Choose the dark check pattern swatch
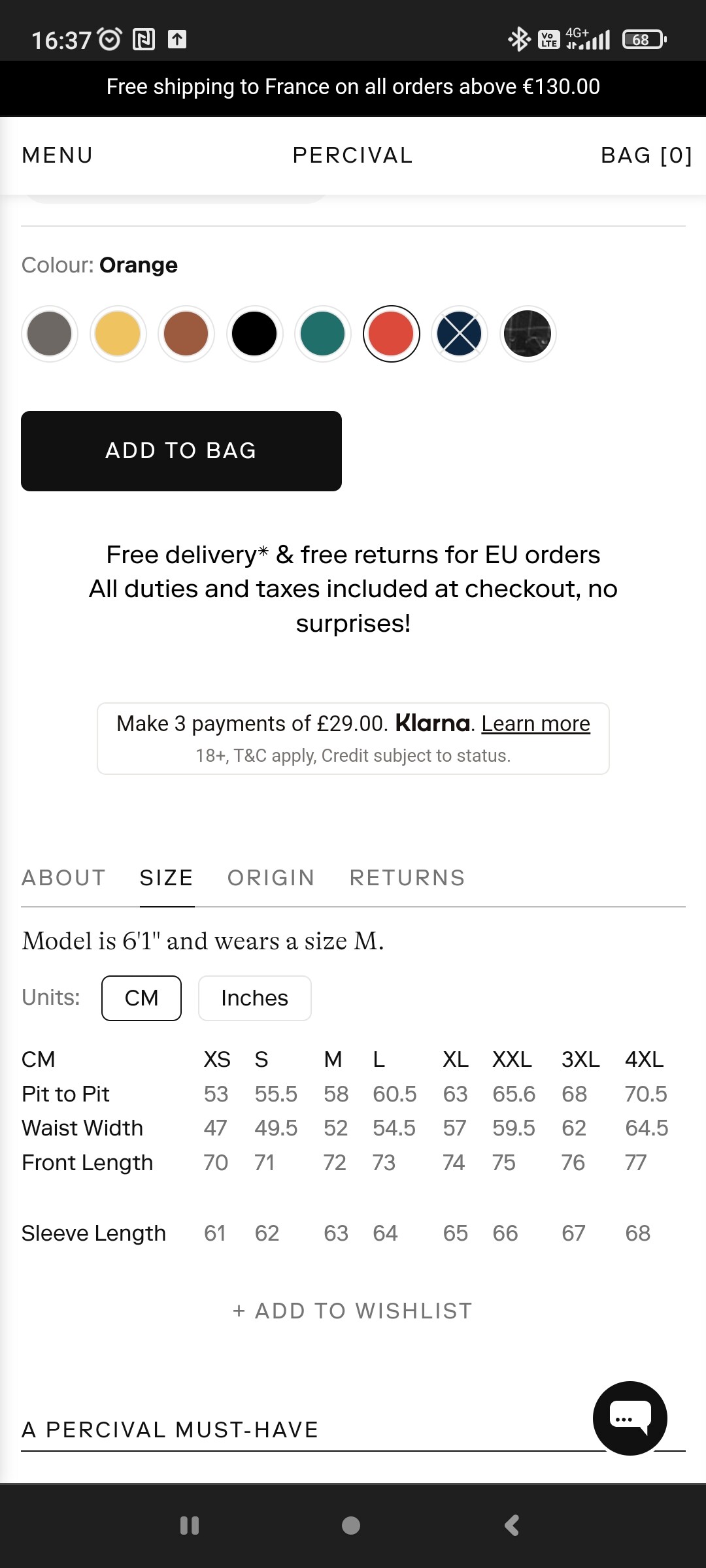This screenshot has height=1568, width=706. 528,334
